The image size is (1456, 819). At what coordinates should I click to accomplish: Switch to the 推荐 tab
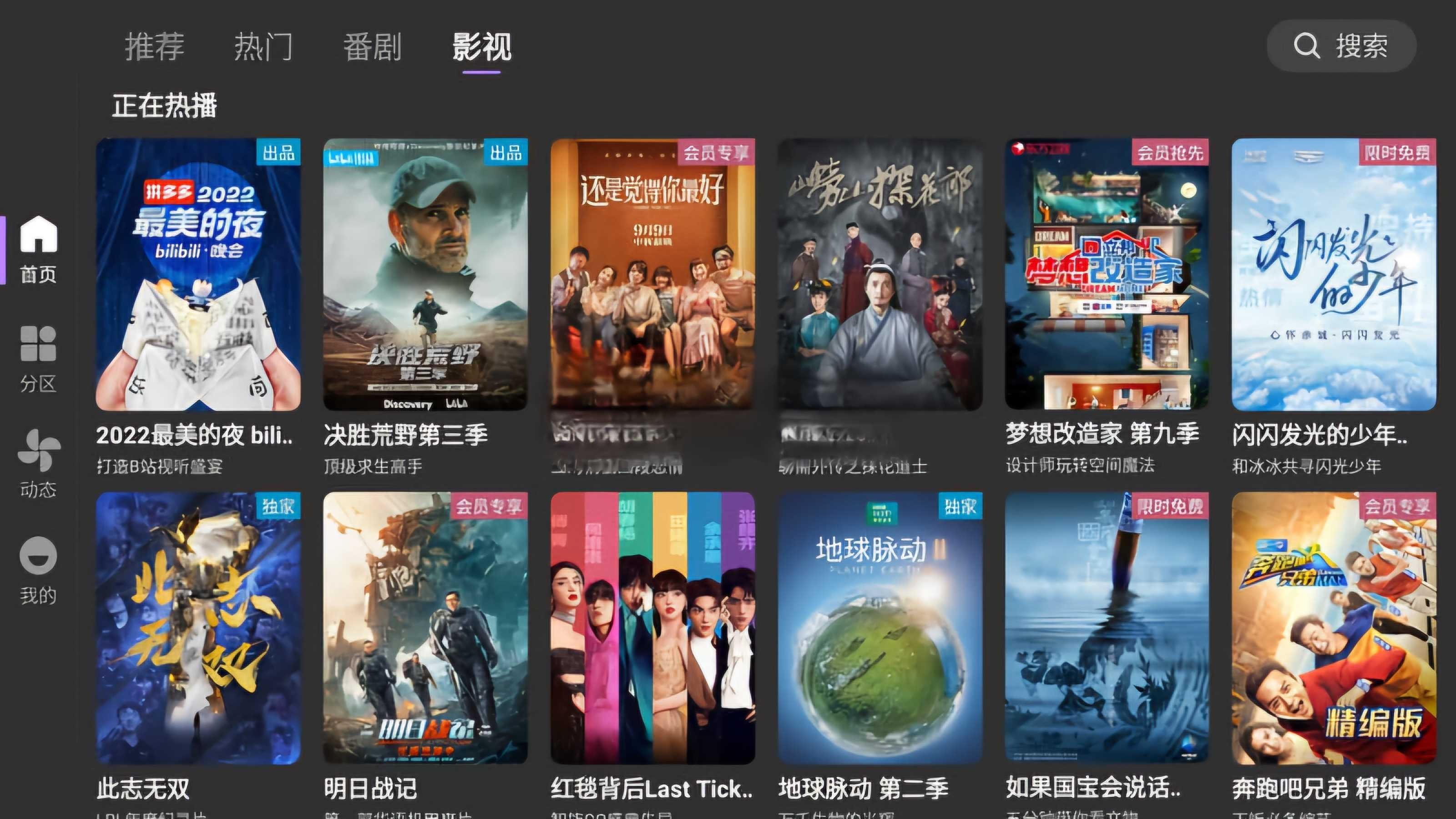[154, 46]
